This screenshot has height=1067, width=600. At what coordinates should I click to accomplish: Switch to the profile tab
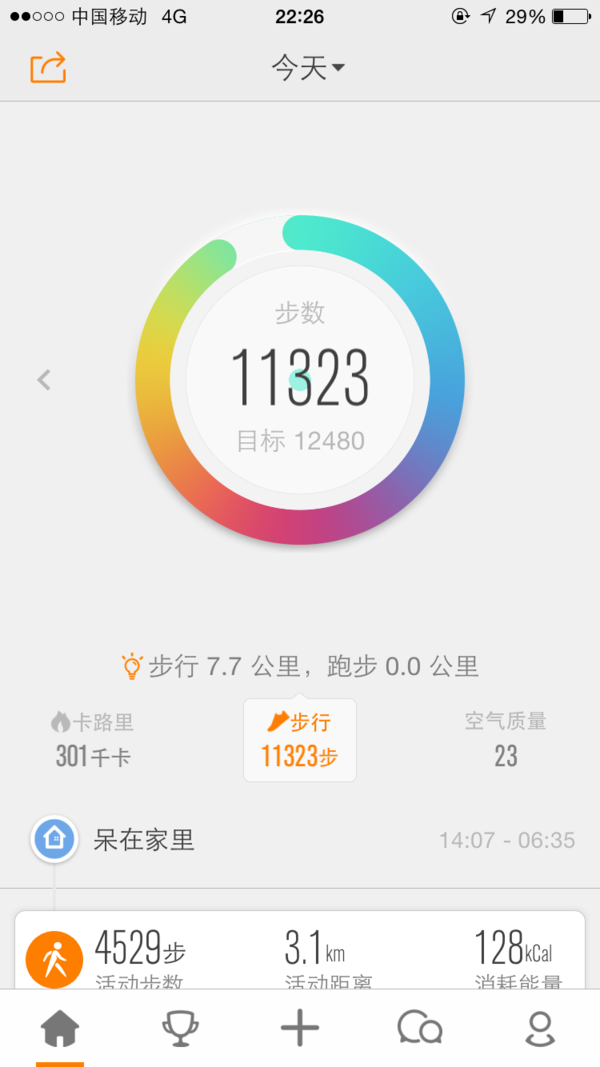coord(540,1028)
